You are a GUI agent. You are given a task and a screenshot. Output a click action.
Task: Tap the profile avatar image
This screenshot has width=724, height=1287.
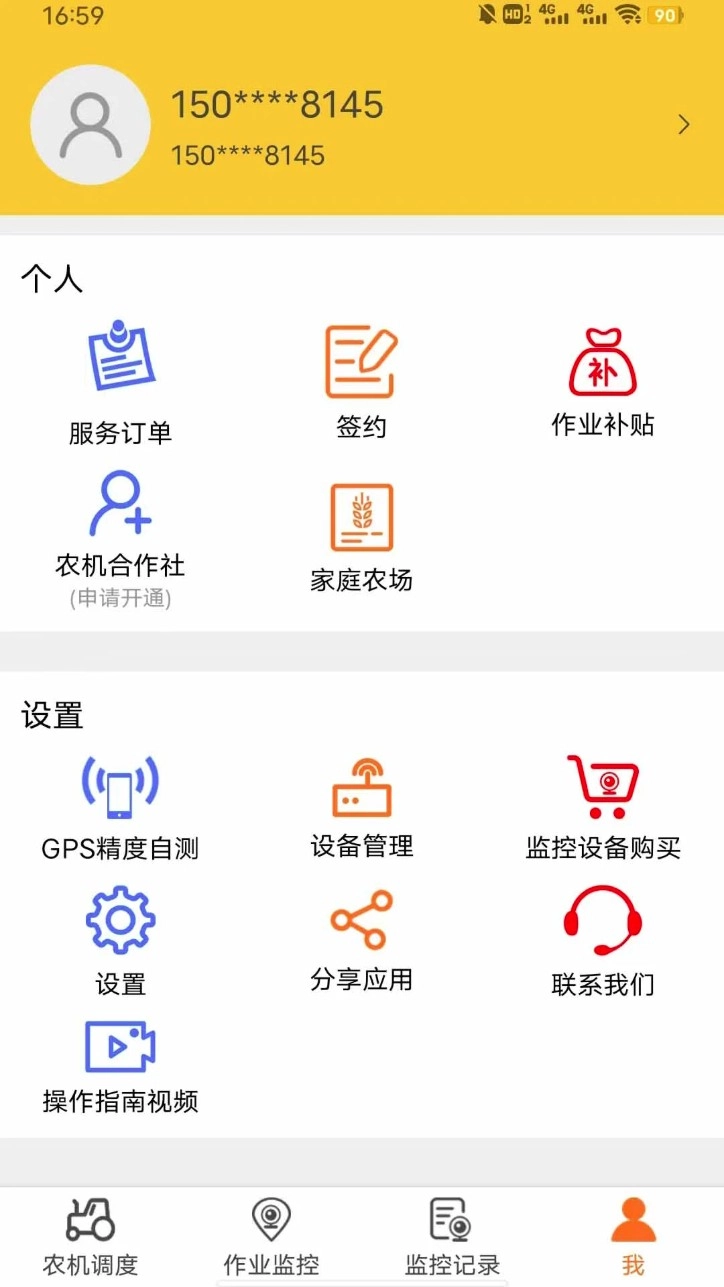90,124
